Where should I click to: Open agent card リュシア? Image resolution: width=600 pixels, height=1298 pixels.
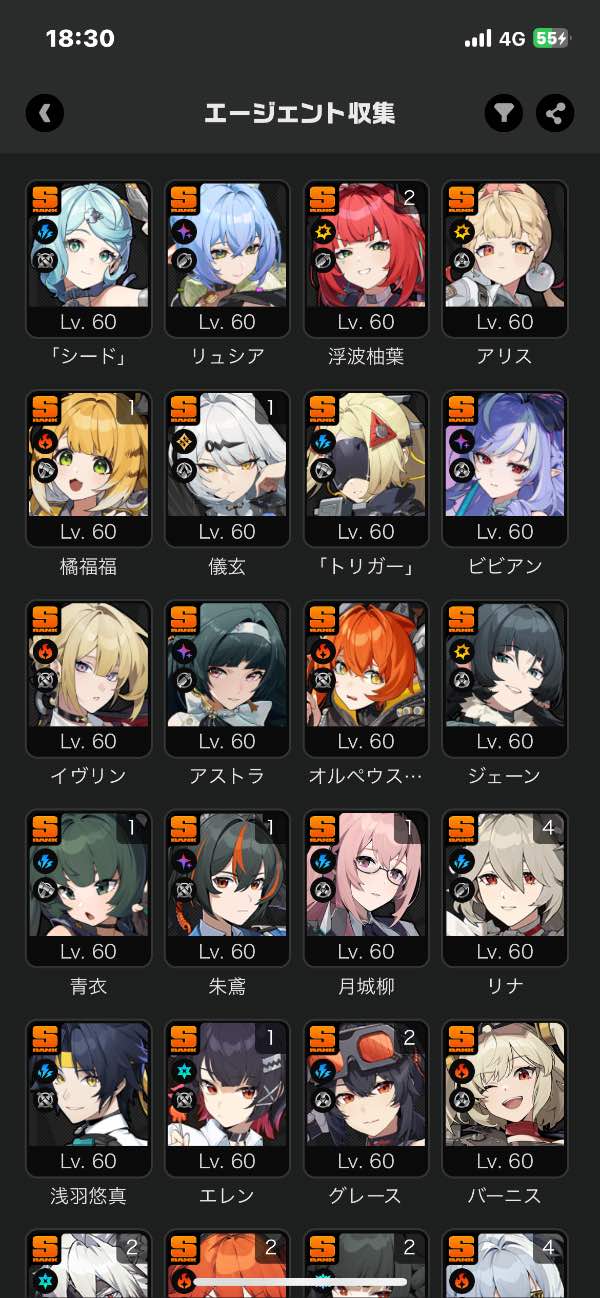pos(227,259)
